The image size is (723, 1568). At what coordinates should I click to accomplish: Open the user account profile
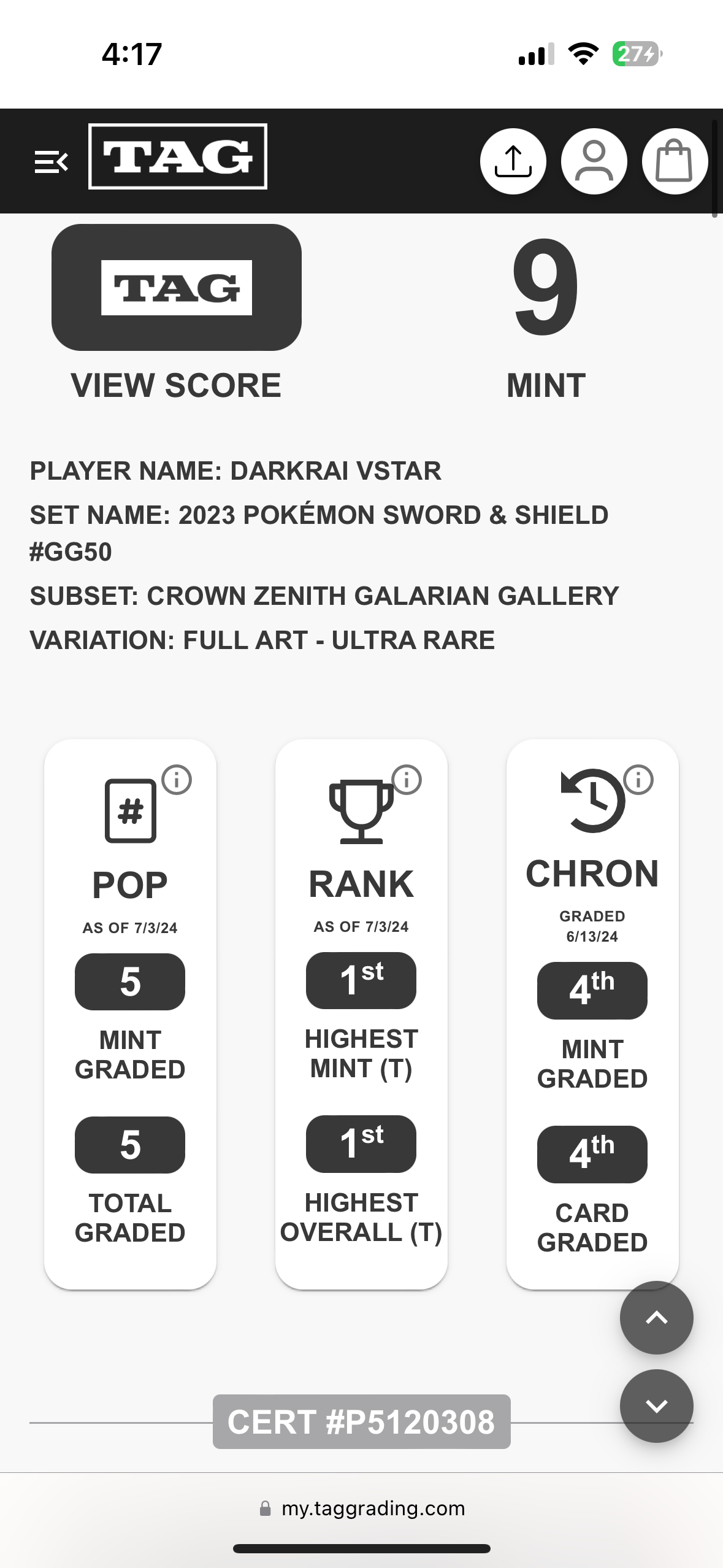click(x=594, y=161)
